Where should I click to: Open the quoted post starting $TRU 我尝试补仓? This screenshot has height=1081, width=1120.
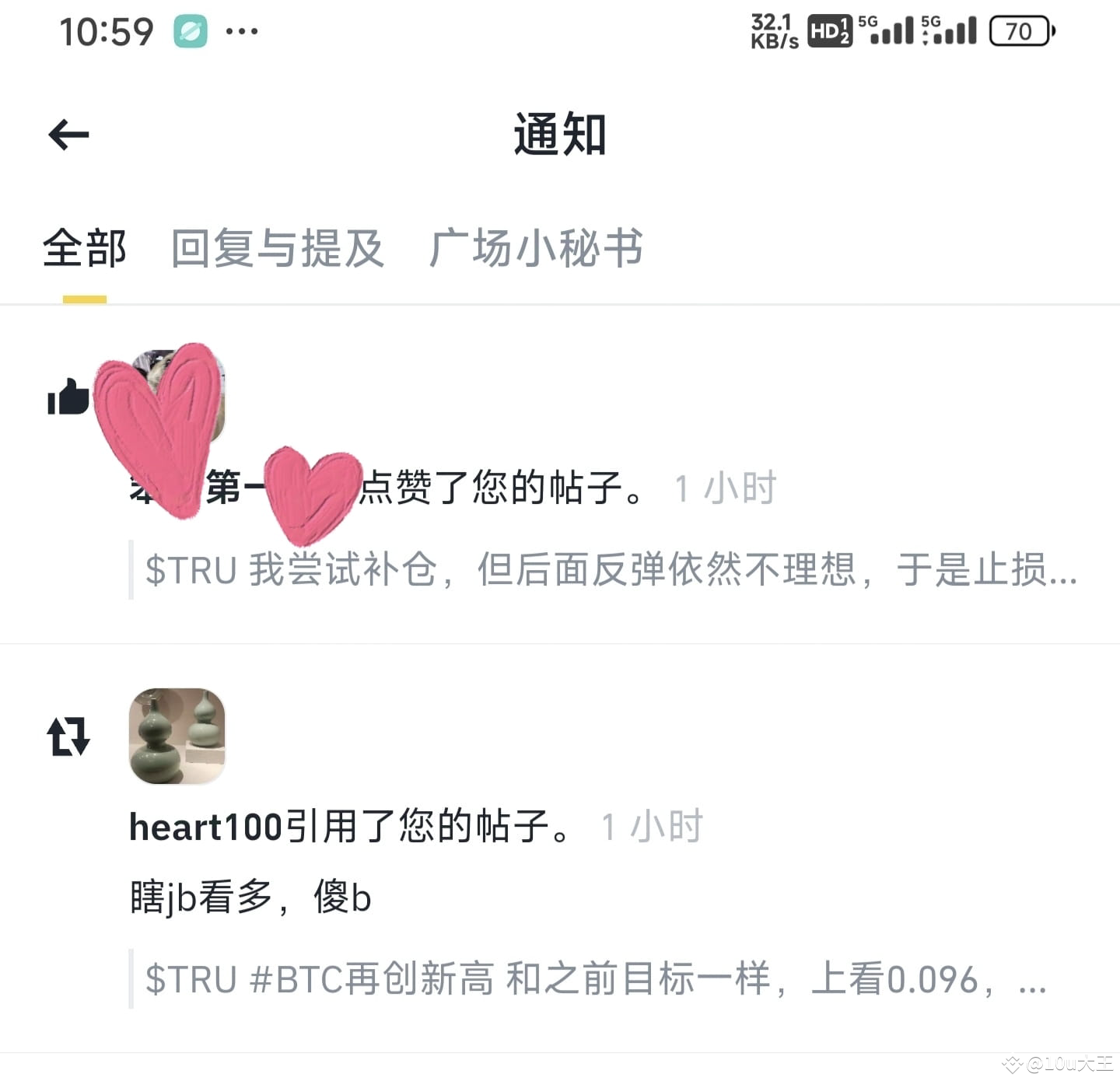611,570
